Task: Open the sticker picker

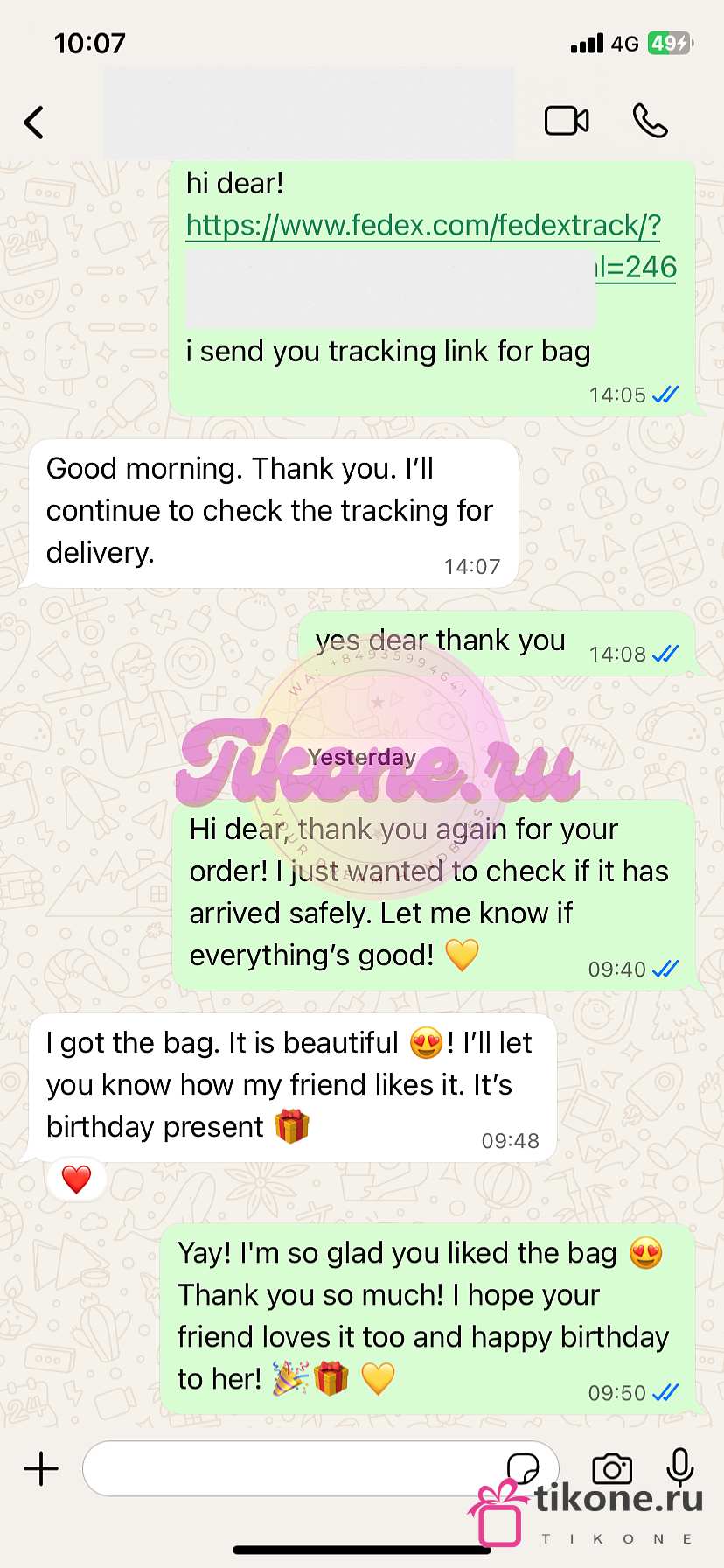Action: (522, 1466)
